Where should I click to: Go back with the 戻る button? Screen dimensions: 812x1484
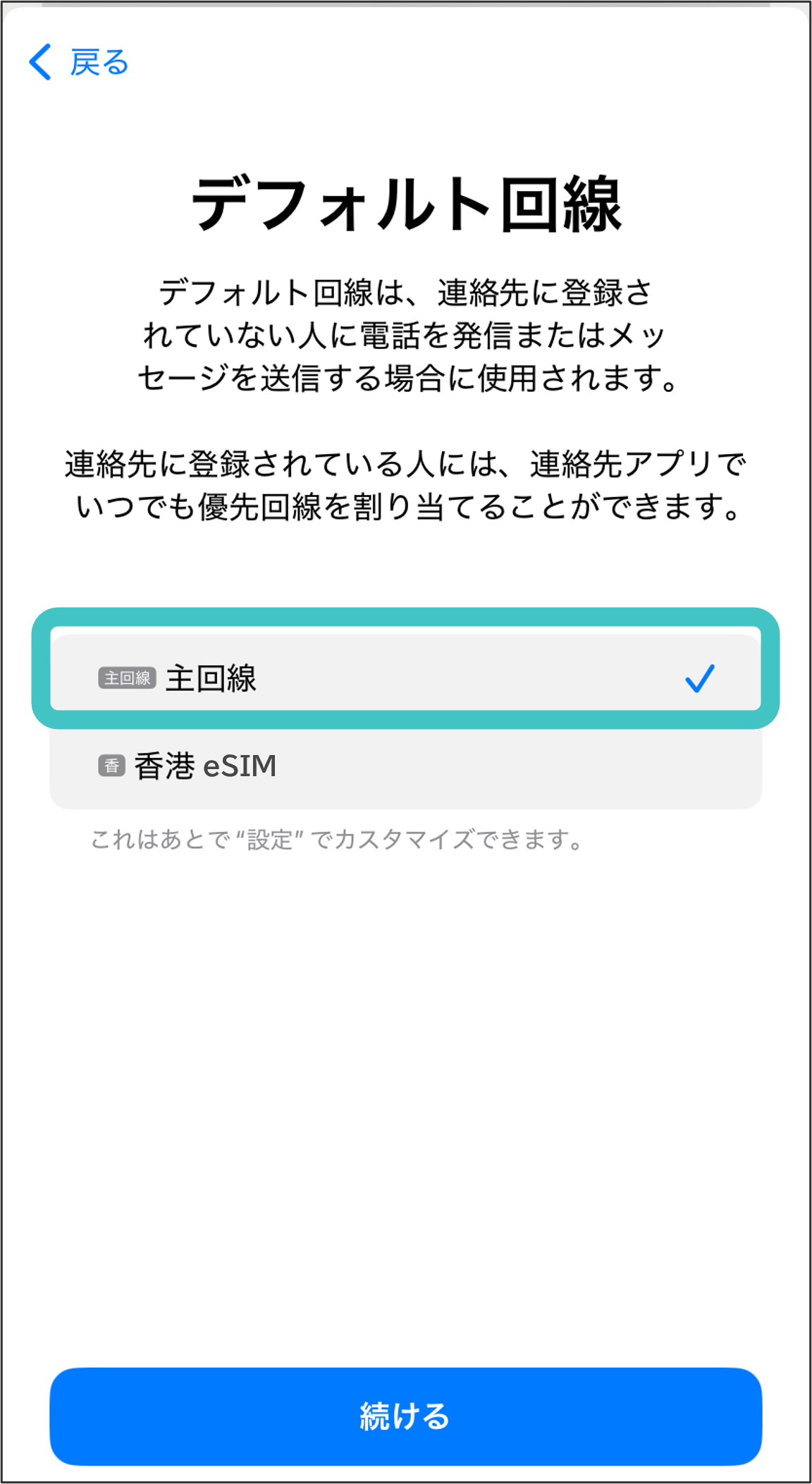coord(79,62)
